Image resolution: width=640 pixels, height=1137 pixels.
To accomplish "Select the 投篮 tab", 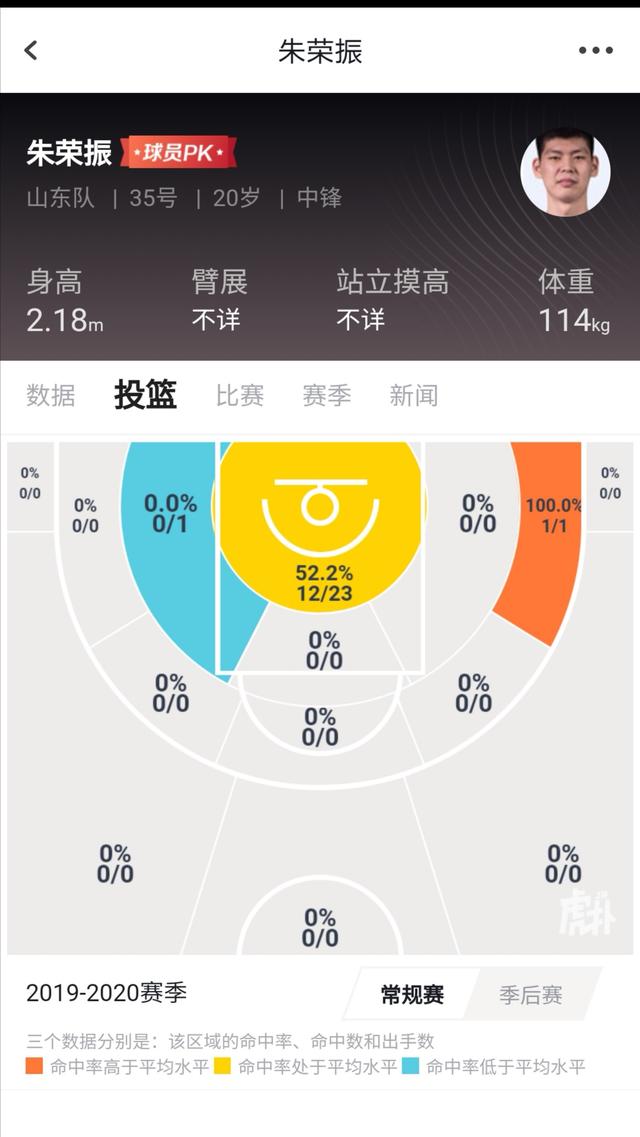I will coord(145,395).
